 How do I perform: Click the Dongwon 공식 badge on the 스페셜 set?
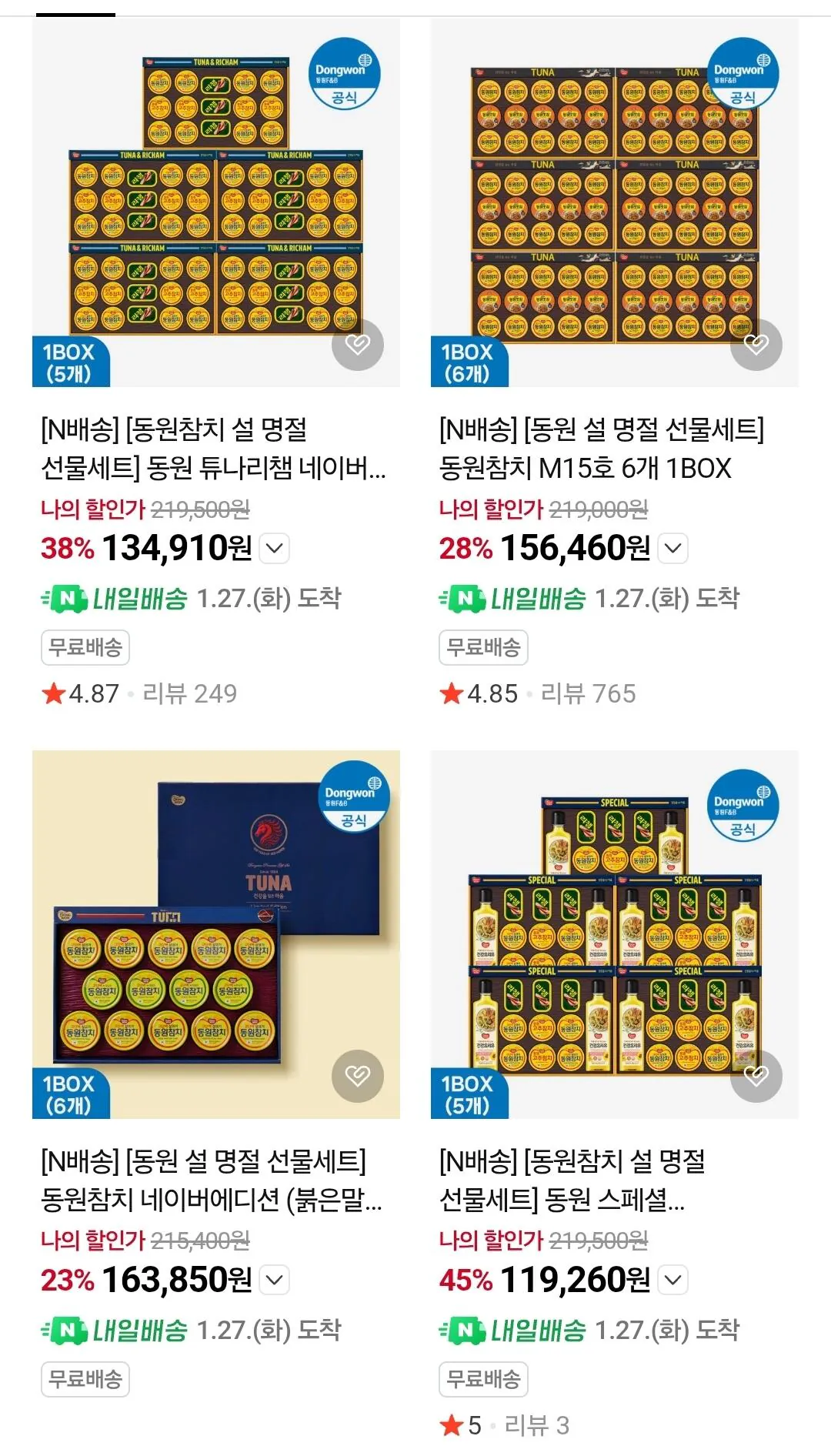coord(743,802)
